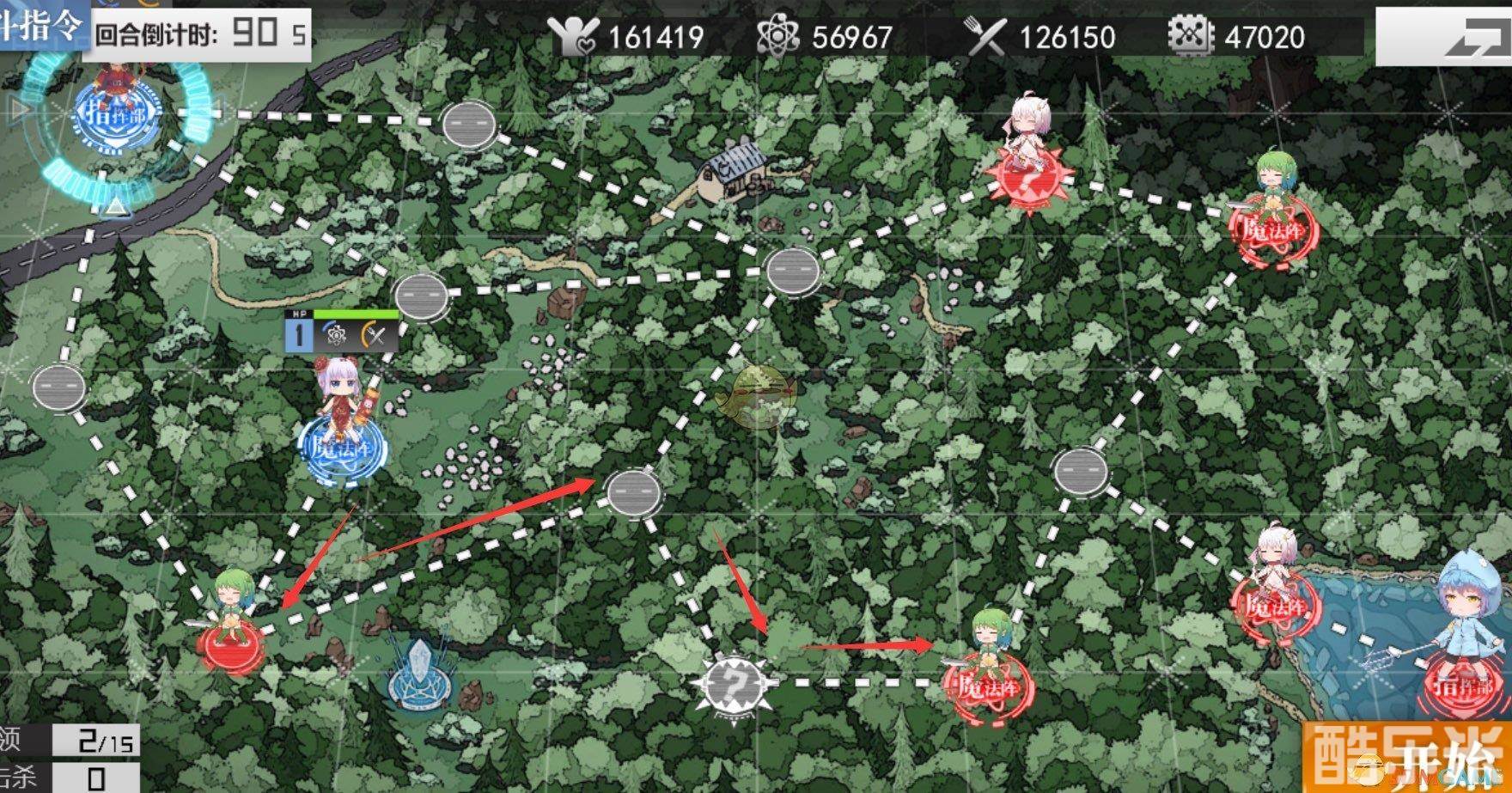The image size is (1512, 793).
Task: Select the blue 指挥部 command post
Action: tap(117, 112)
